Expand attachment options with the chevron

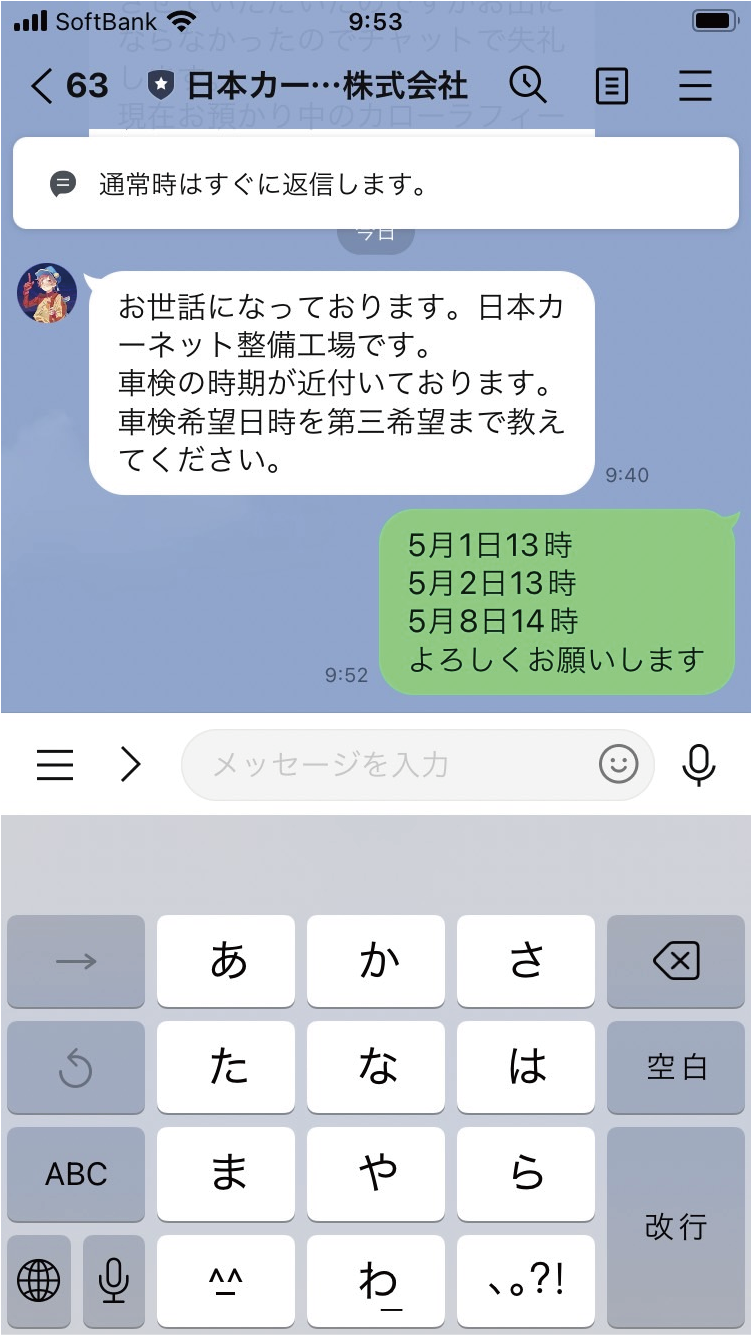pos(130,765)
